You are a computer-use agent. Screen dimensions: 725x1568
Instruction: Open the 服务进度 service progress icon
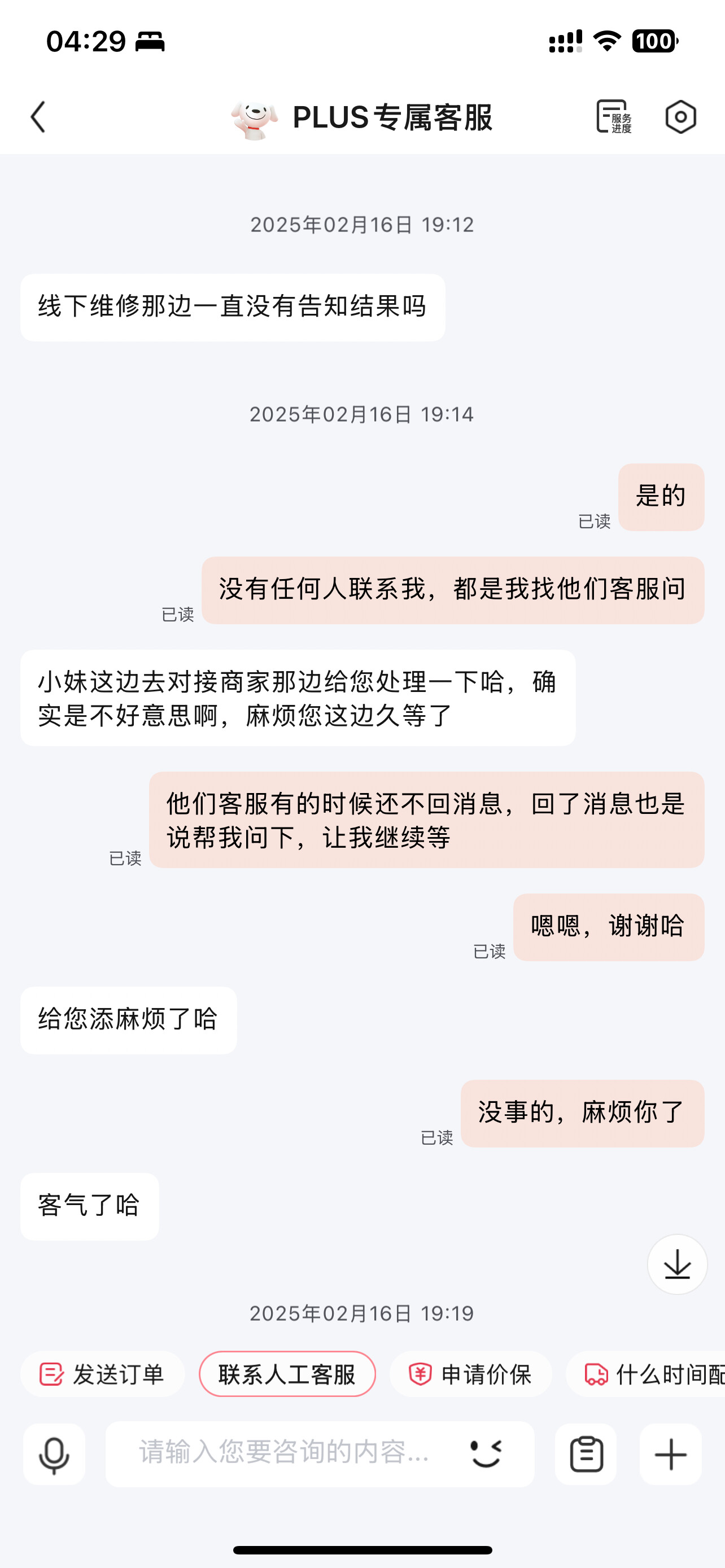point(614,117)
